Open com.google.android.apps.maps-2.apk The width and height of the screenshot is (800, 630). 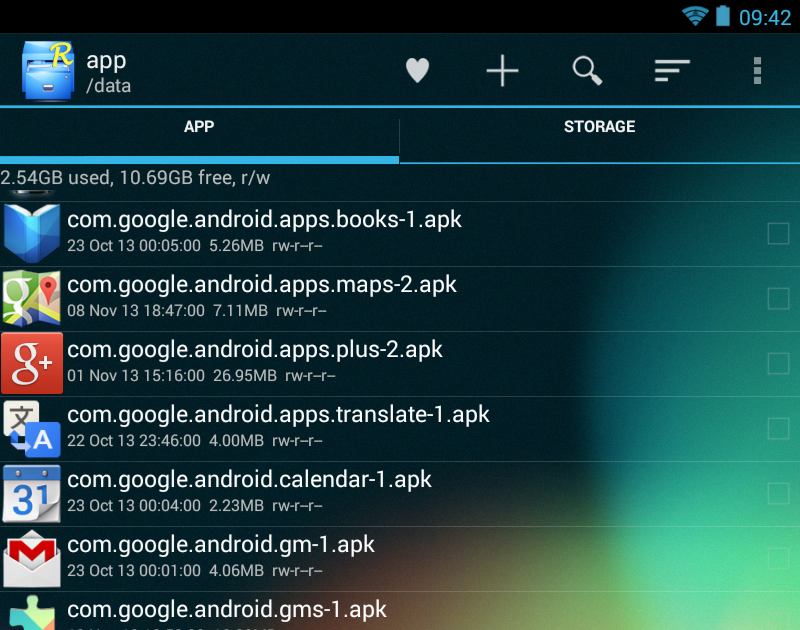(x=262, y=285)
